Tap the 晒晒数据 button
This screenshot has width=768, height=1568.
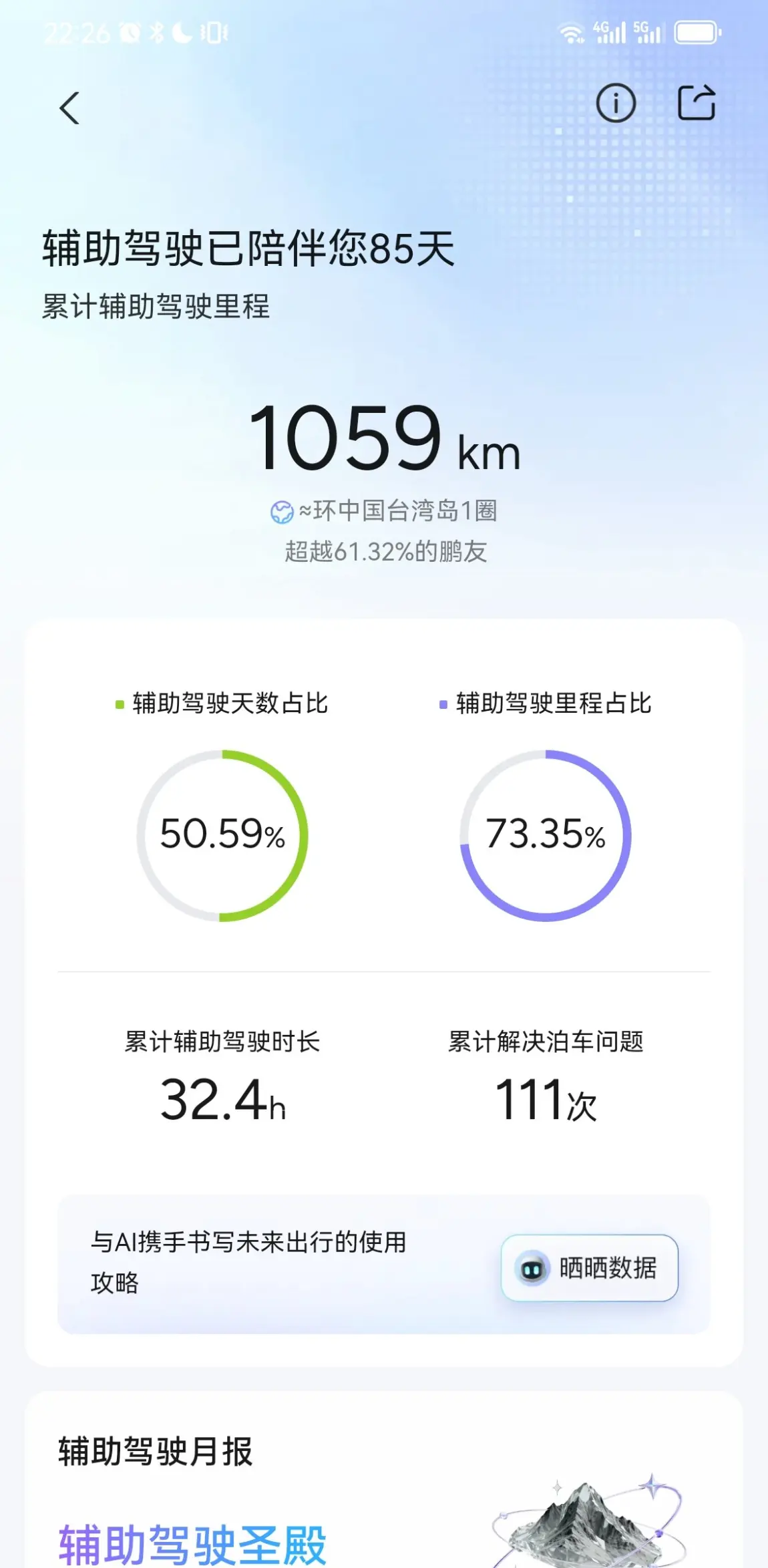590,1267
